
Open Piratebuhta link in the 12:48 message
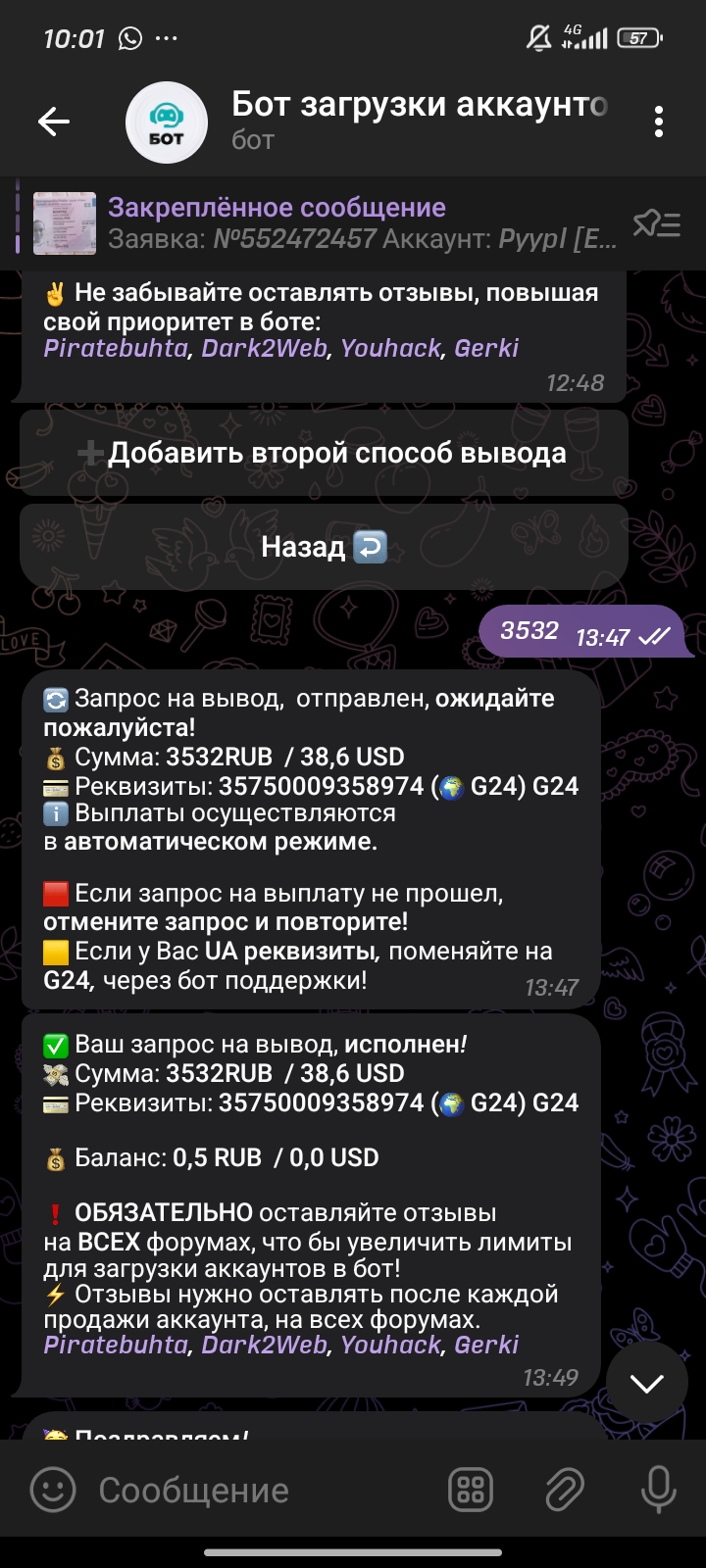pyautogui.click(x=116, y=348)
